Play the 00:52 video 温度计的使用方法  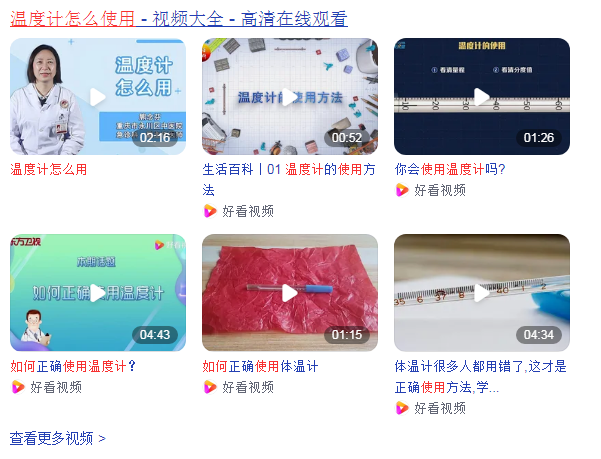[289, 97]
